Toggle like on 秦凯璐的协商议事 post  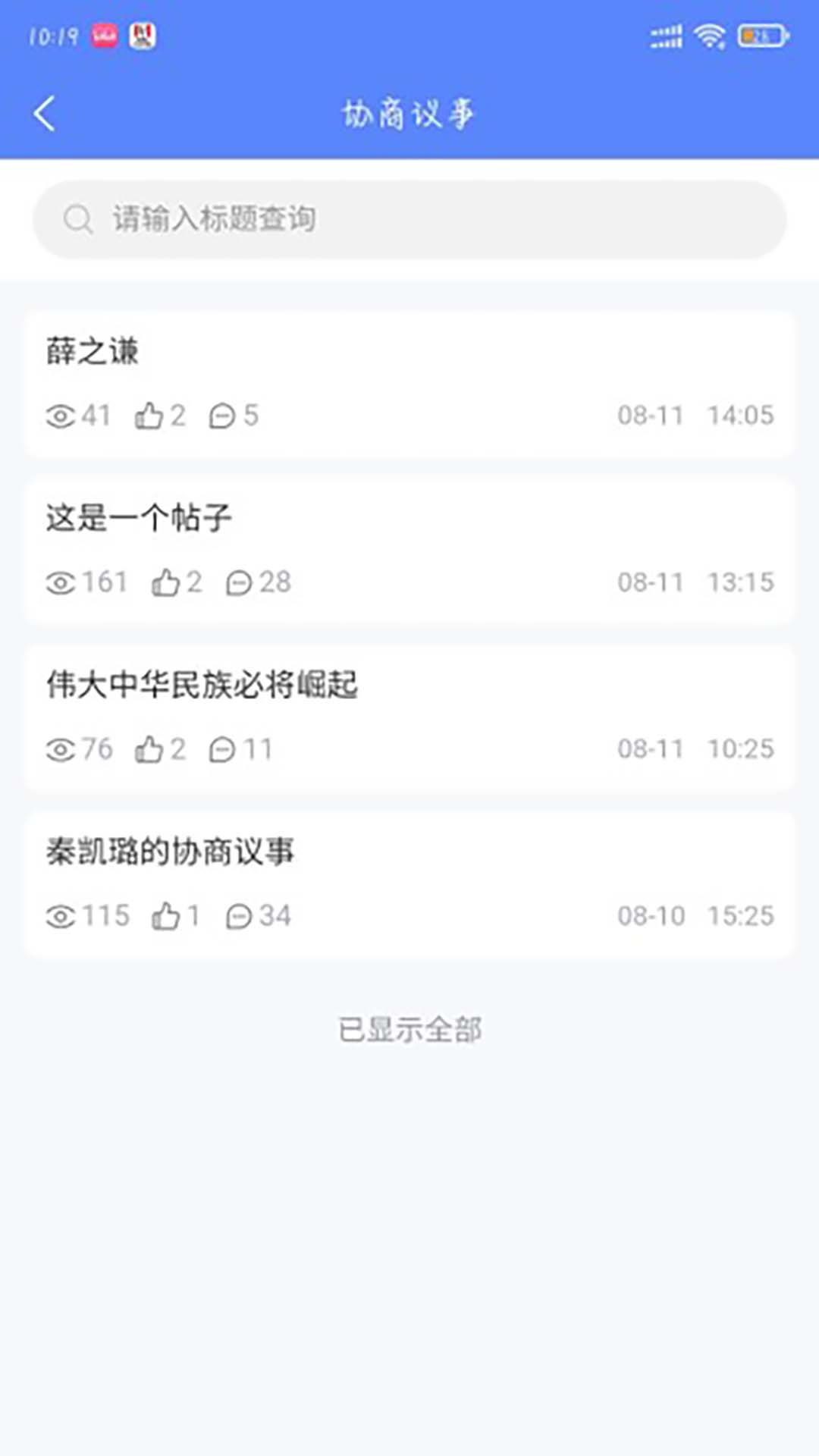[x=167, y=916]
